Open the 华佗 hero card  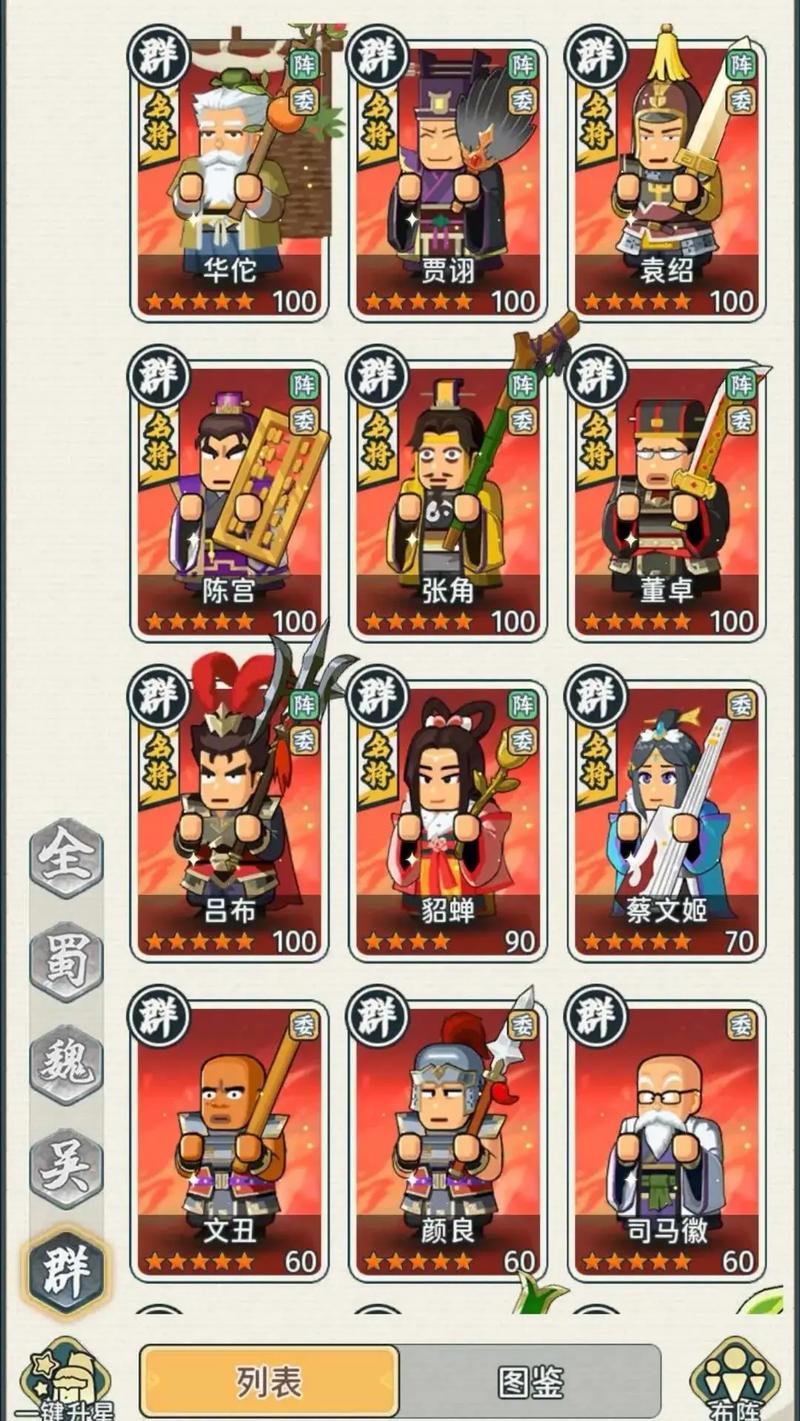(x=230, y=180)
